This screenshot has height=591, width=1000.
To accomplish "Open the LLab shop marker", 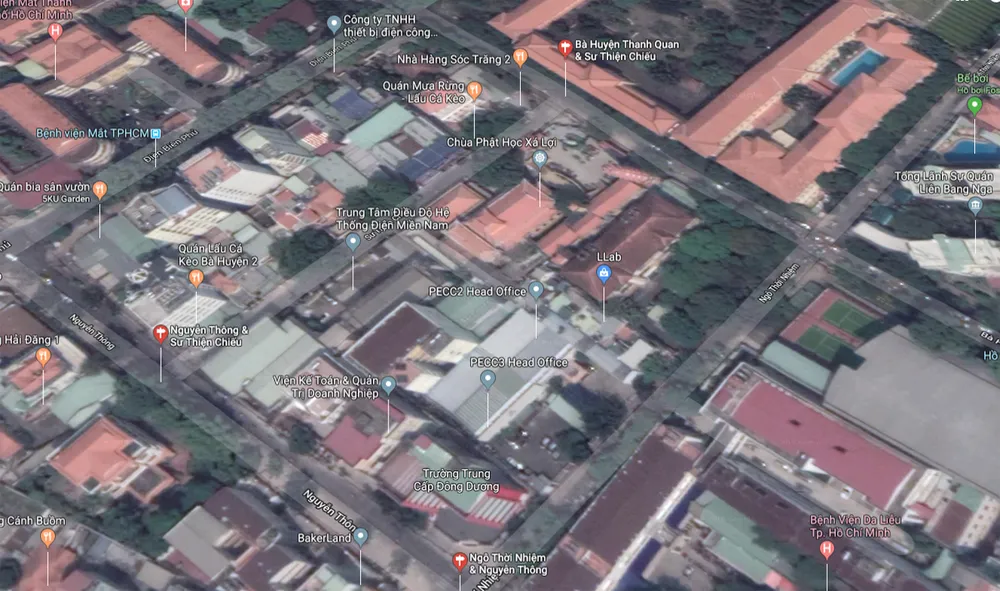I will point(603,272).
